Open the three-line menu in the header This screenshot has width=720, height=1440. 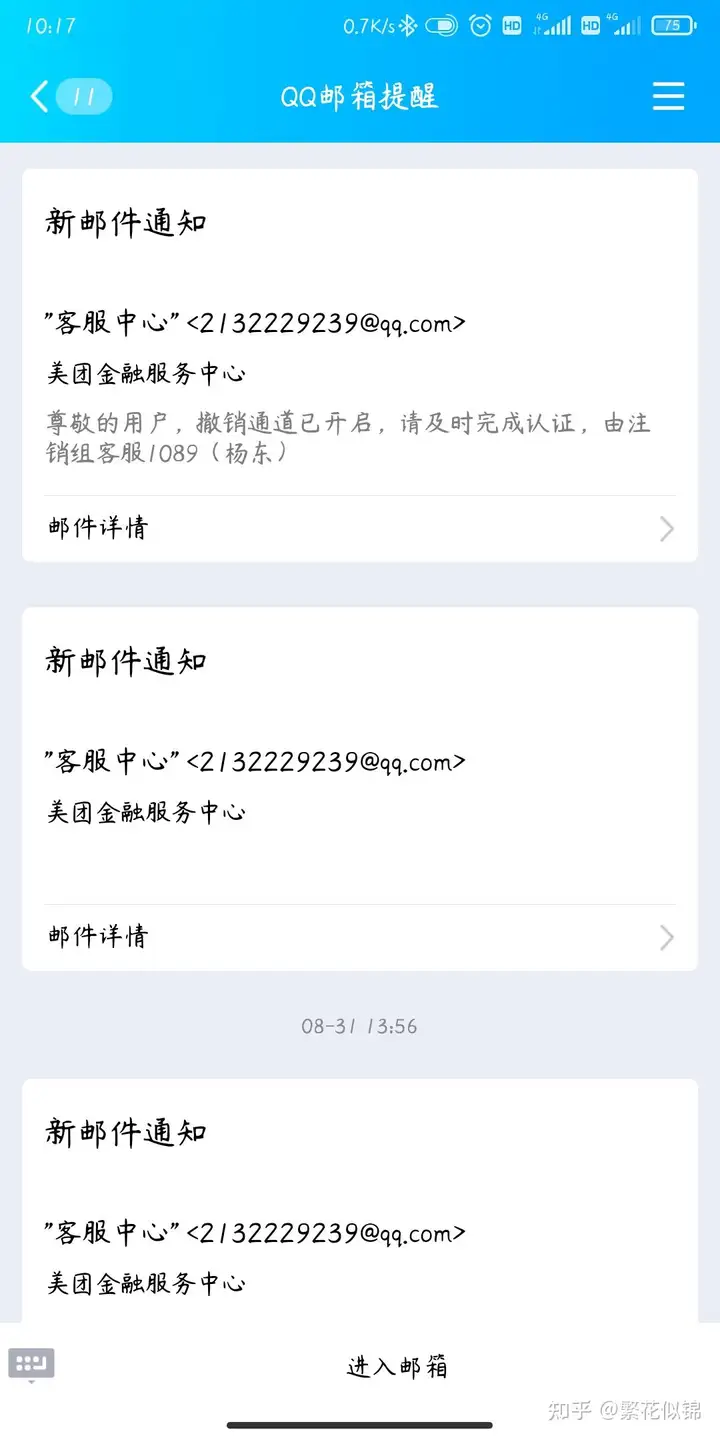[668, 97]
